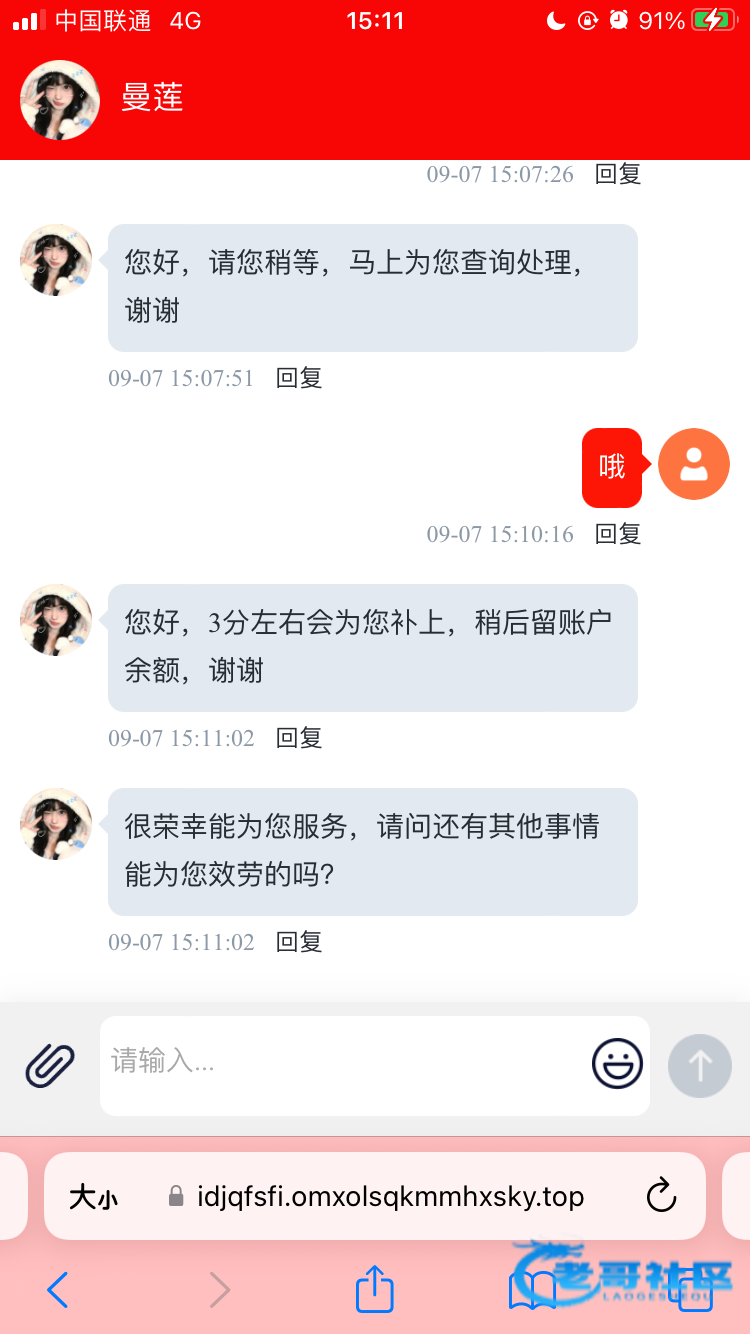The height and width of the screenshot is (1334, 750).
Task: Reply to the 哦 message at 15:10:16
Action: coord(618,534)
